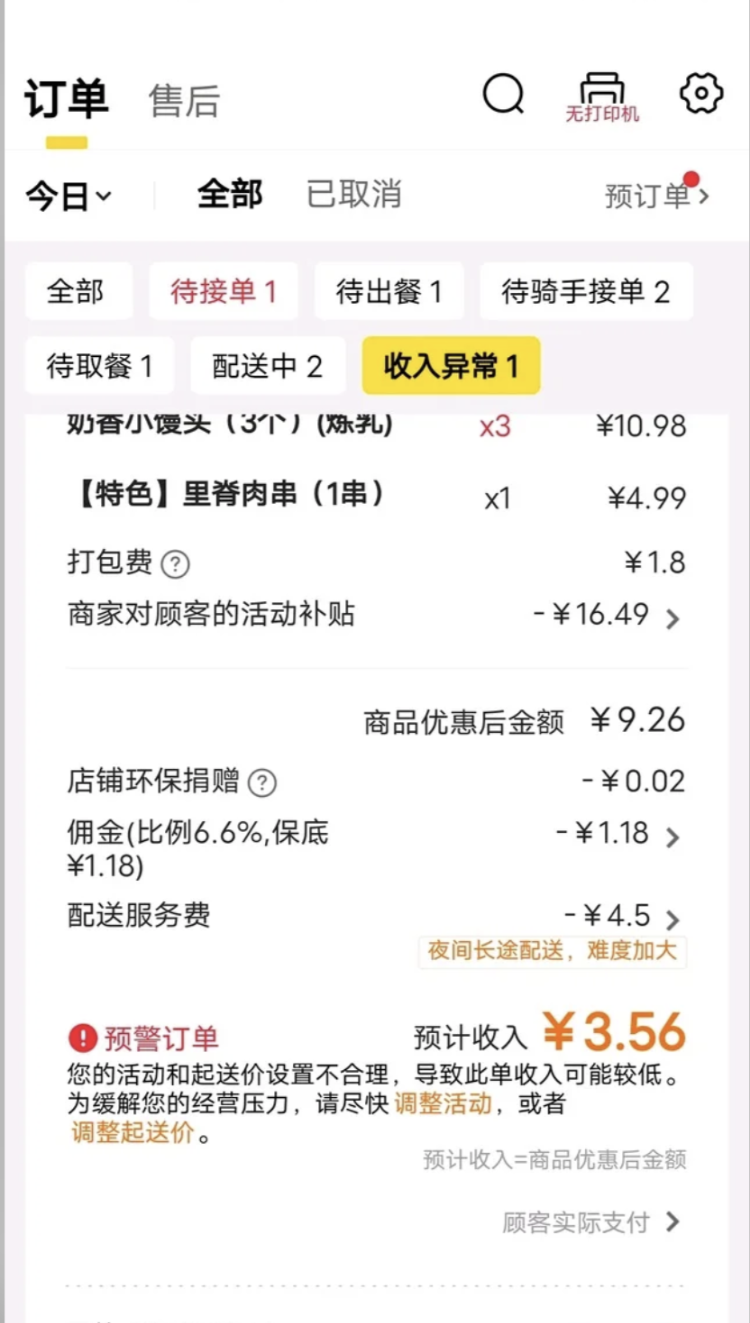750x1323 pixels.
Task: Filter by 待骑手接单 2
Action: tap(585, 292)
